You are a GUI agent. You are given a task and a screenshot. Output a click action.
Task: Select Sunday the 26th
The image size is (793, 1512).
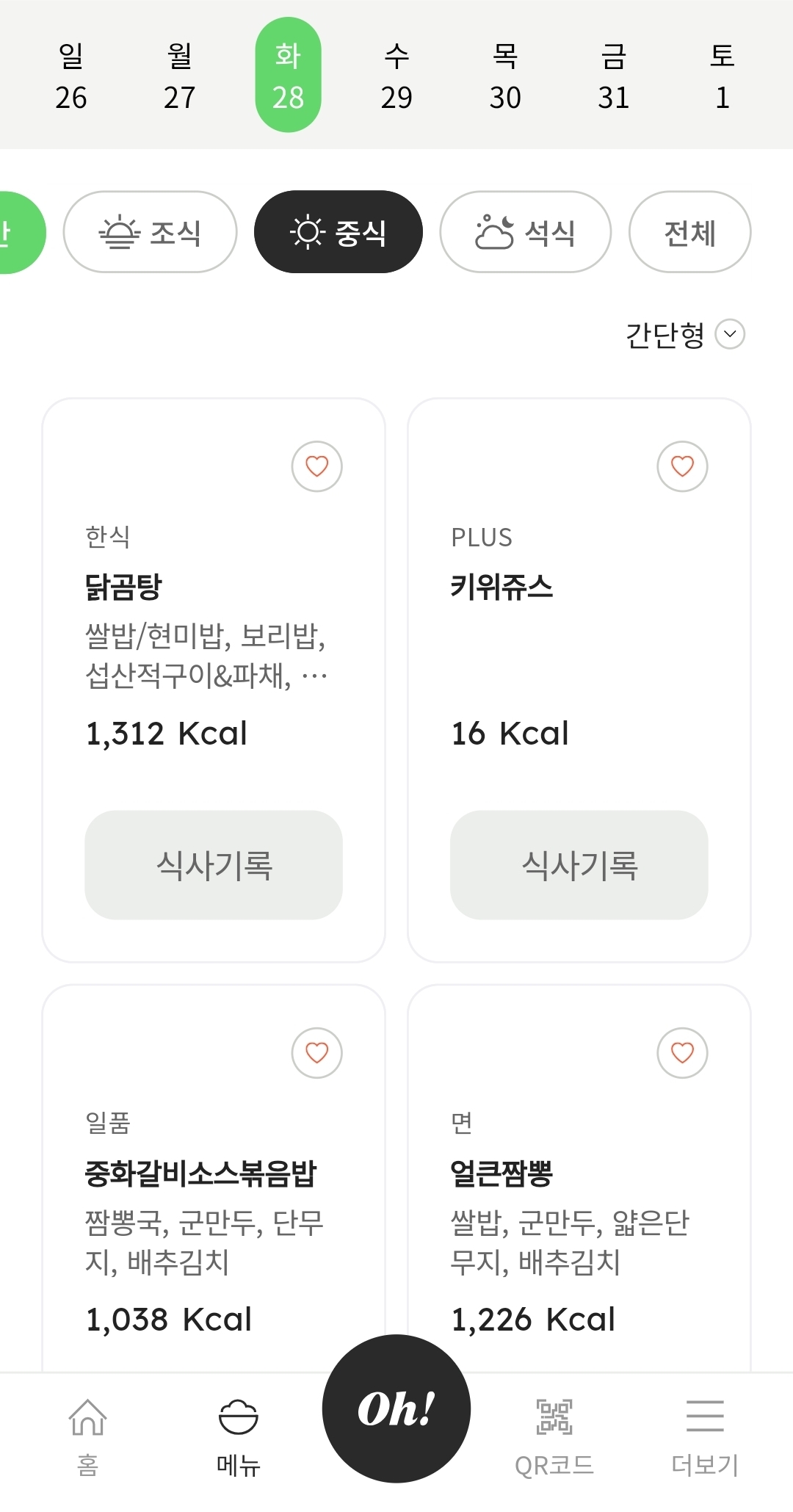point(71,76)
